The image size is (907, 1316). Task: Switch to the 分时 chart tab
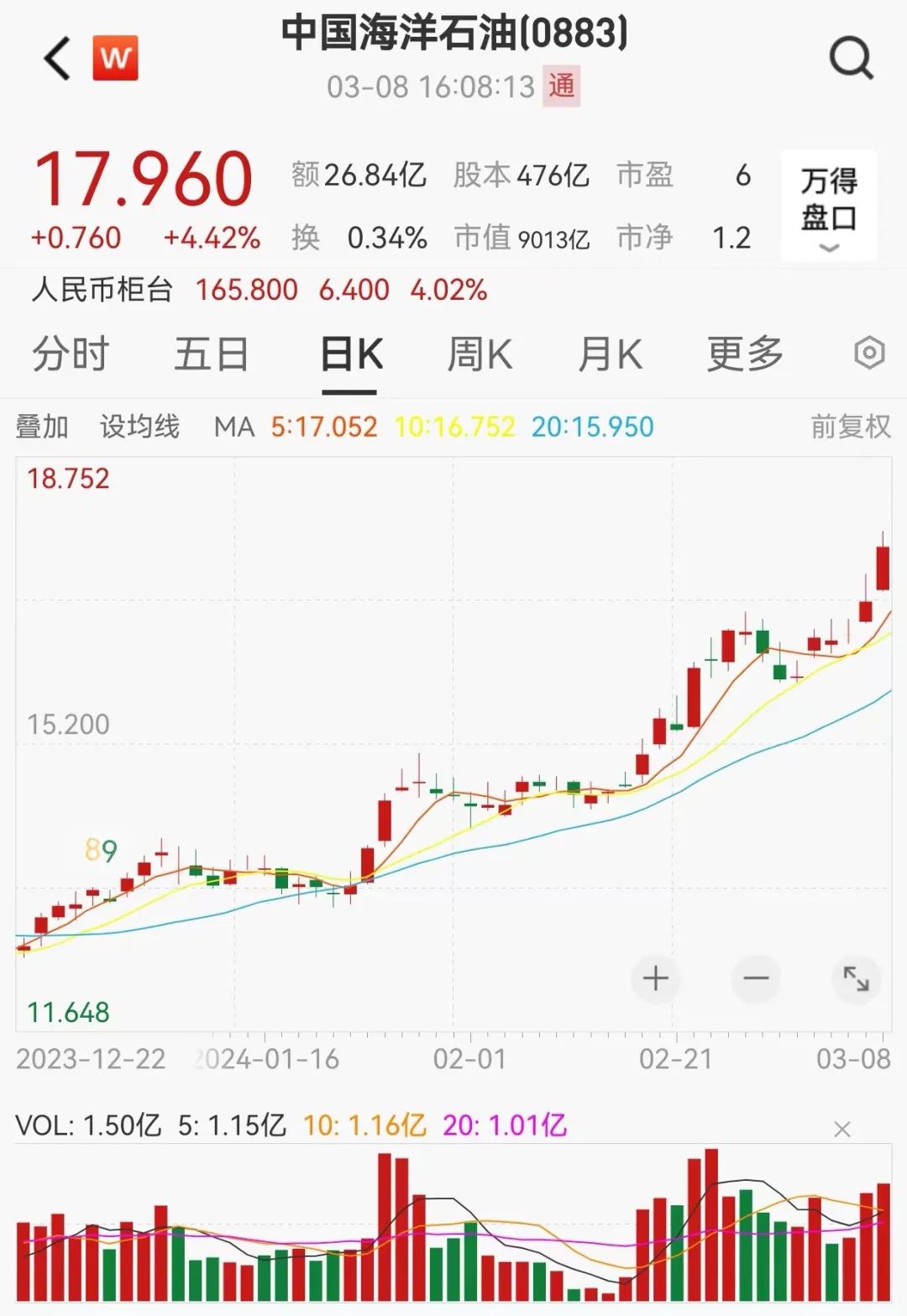71,354
